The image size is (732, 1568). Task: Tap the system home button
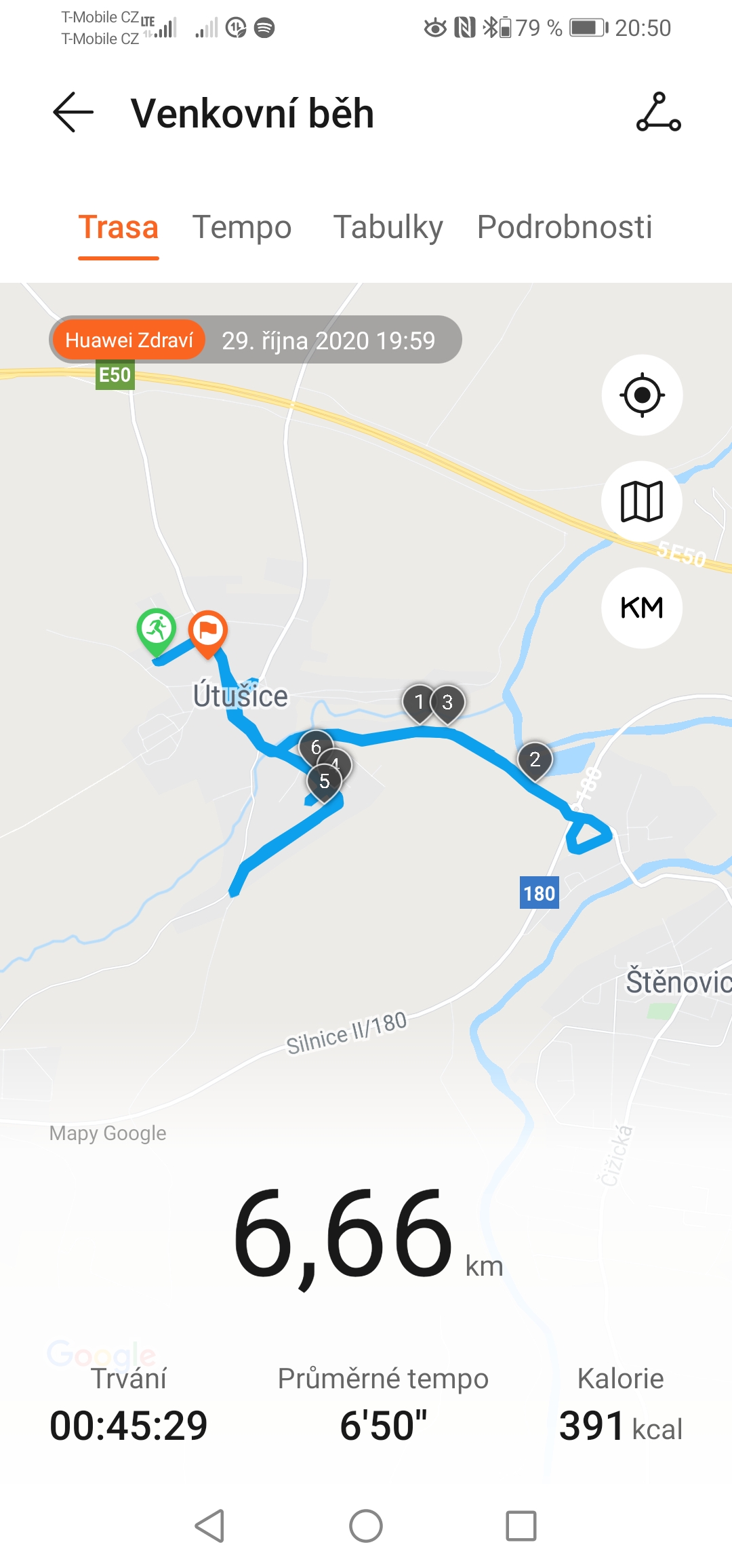point(366,1526)
